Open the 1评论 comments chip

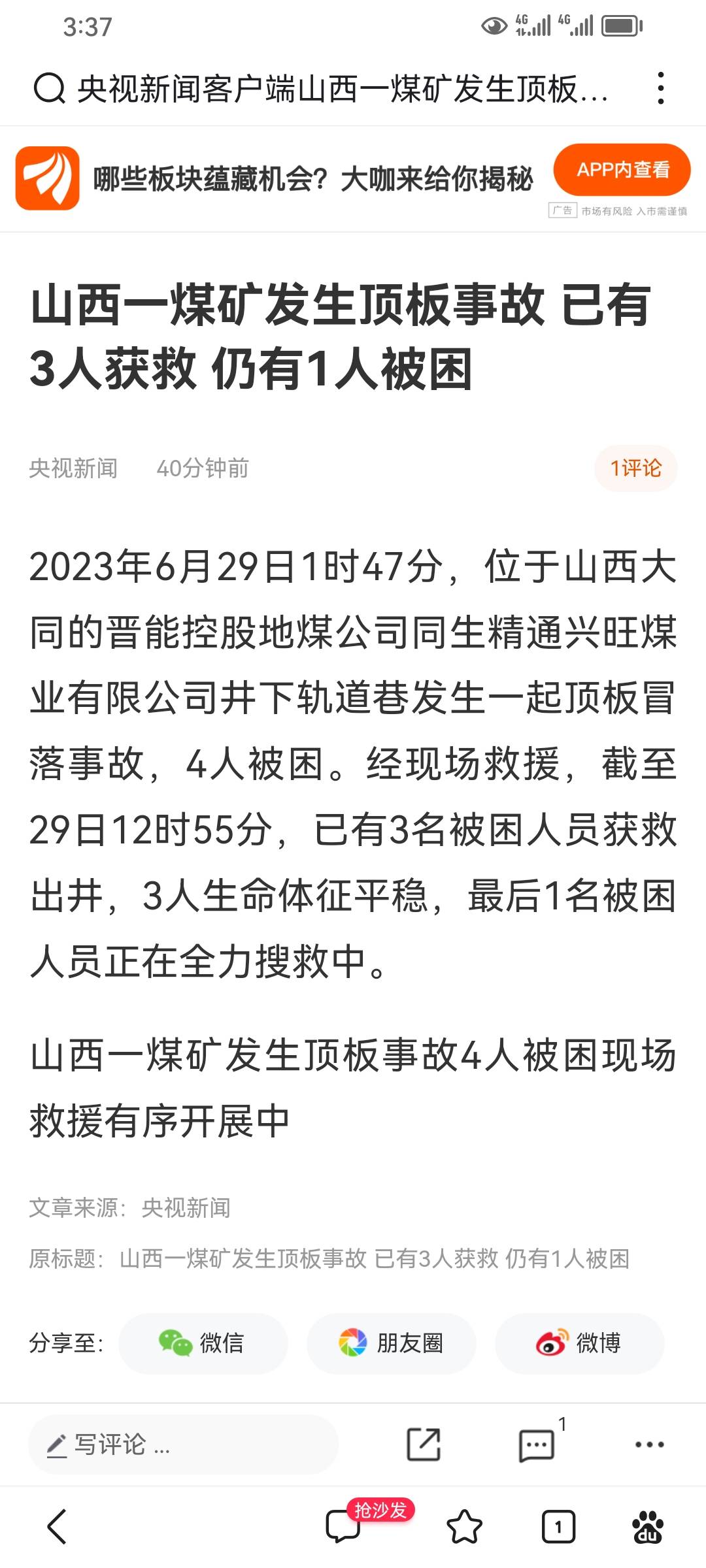click(x=636, y=468)
